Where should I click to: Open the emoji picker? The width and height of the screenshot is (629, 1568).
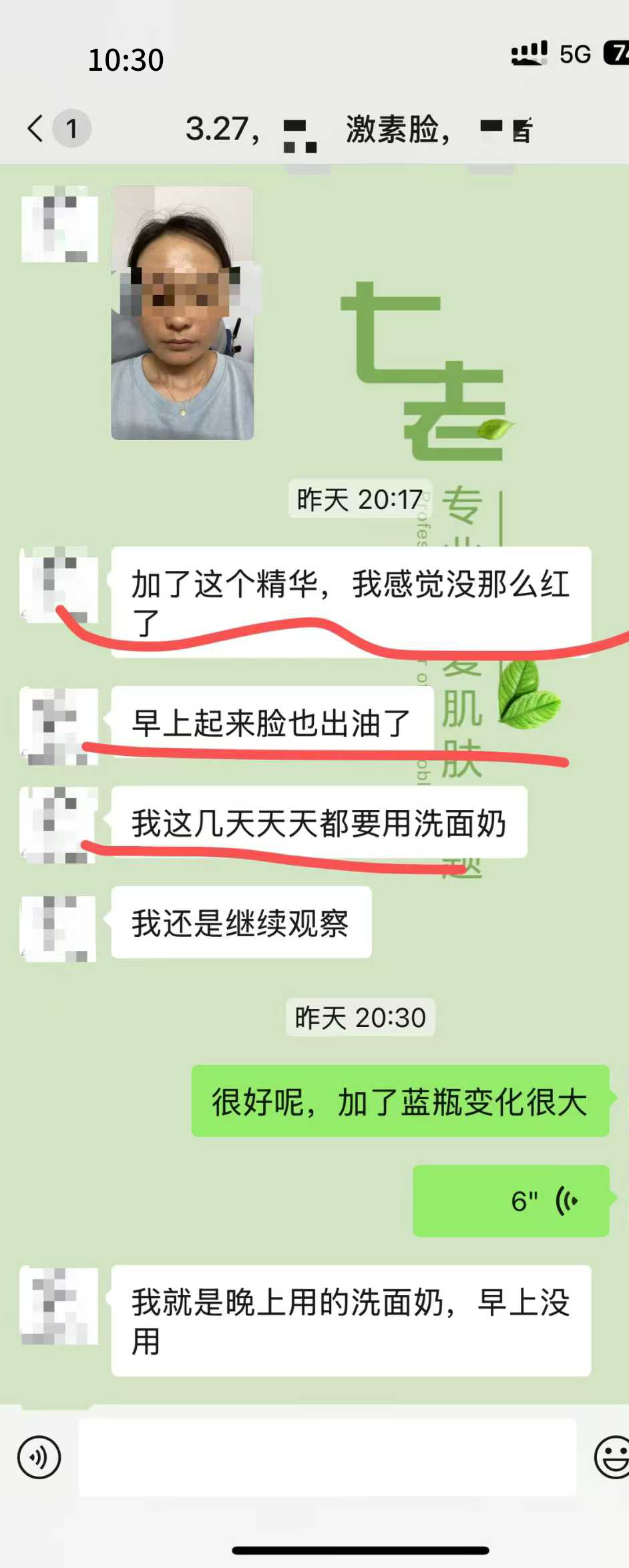(x=611, y=1456)
